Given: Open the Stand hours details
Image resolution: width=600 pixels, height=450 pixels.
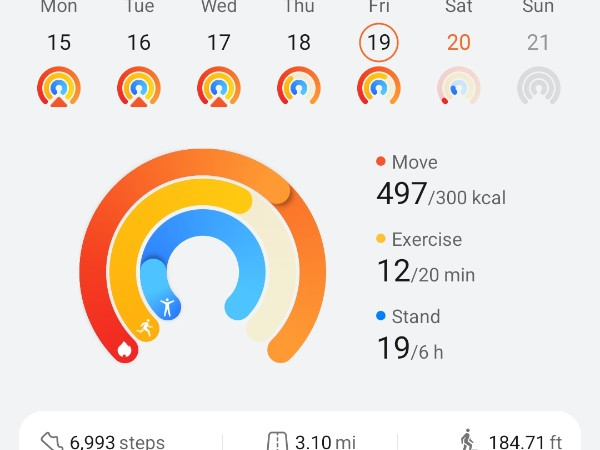Looking at the screenshot, I should click(x=410, y=335).
